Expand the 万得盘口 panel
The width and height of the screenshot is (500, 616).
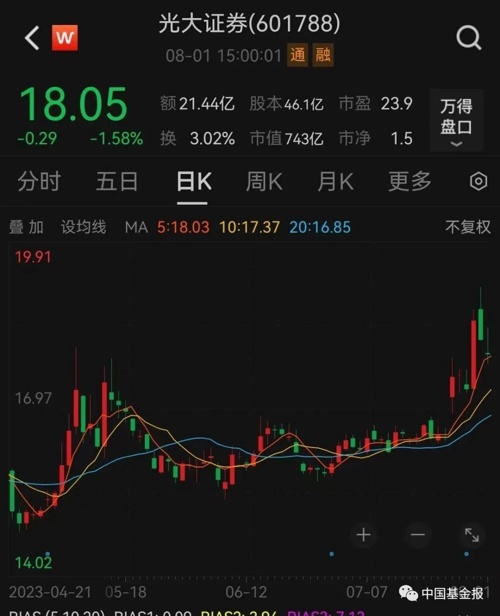click(x=456, y=121)
